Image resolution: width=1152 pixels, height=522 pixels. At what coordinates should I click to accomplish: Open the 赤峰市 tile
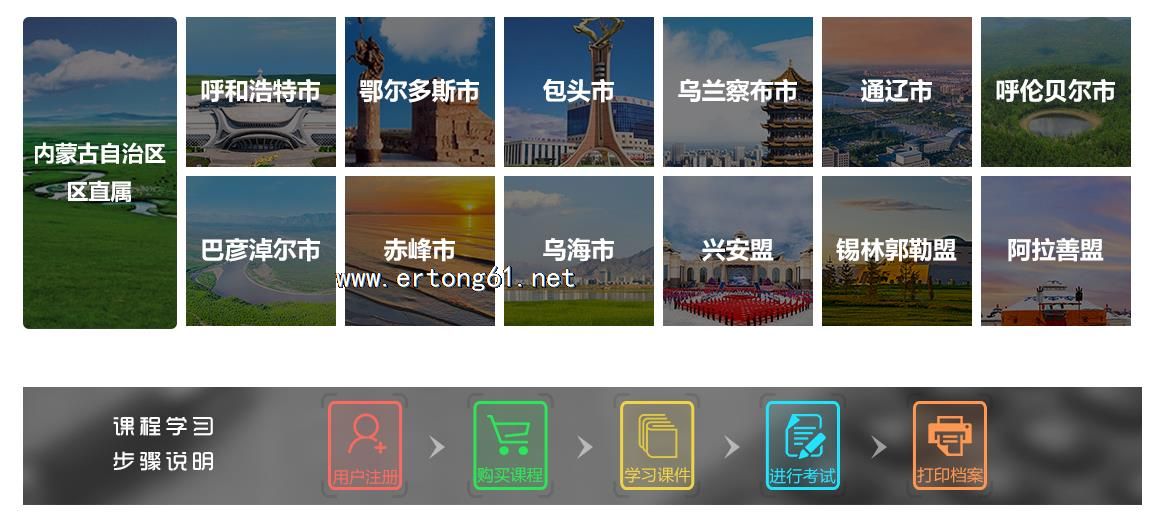point(419,250)
